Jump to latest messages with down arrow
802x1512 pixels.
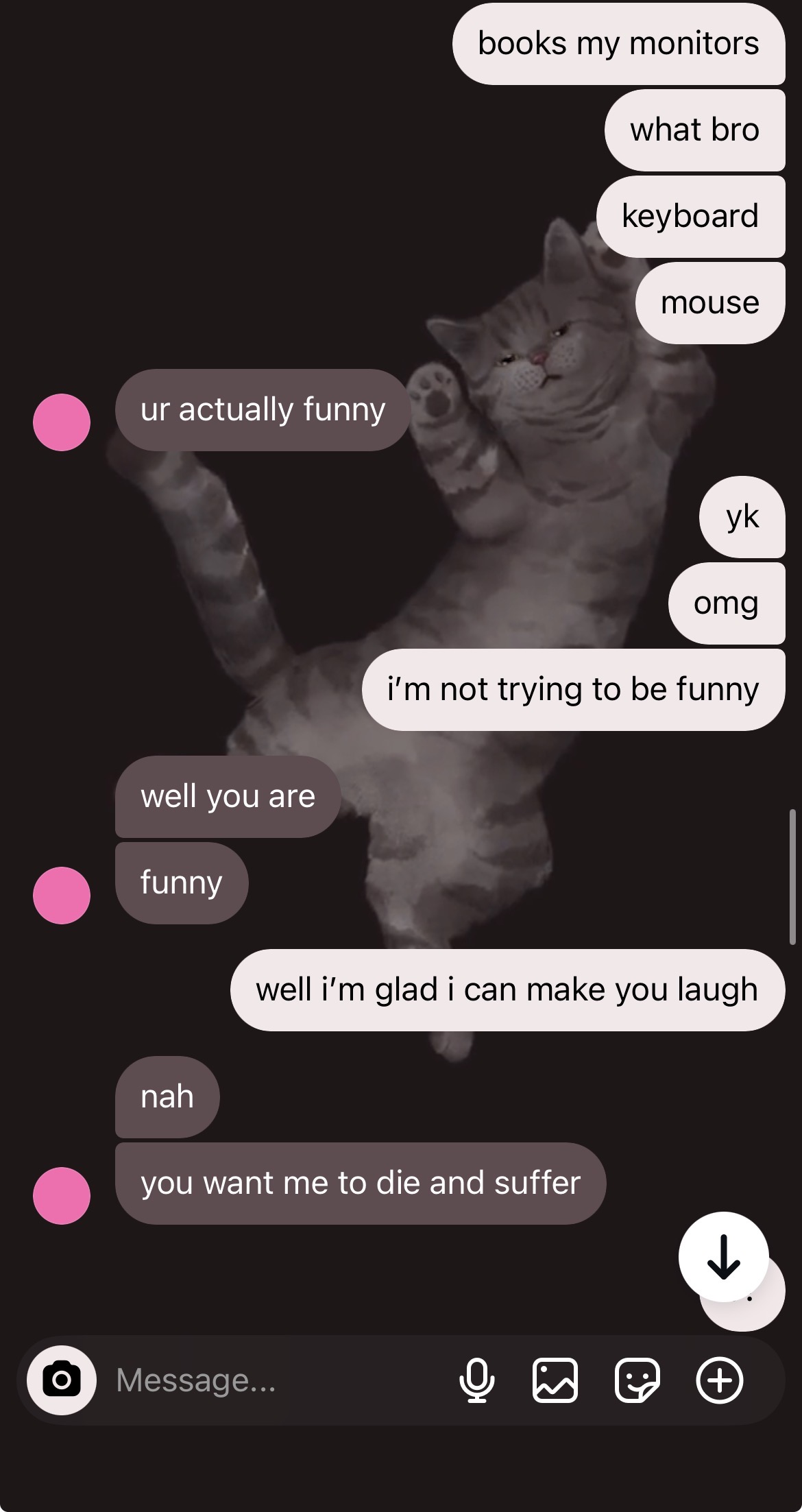point(723,1256)
